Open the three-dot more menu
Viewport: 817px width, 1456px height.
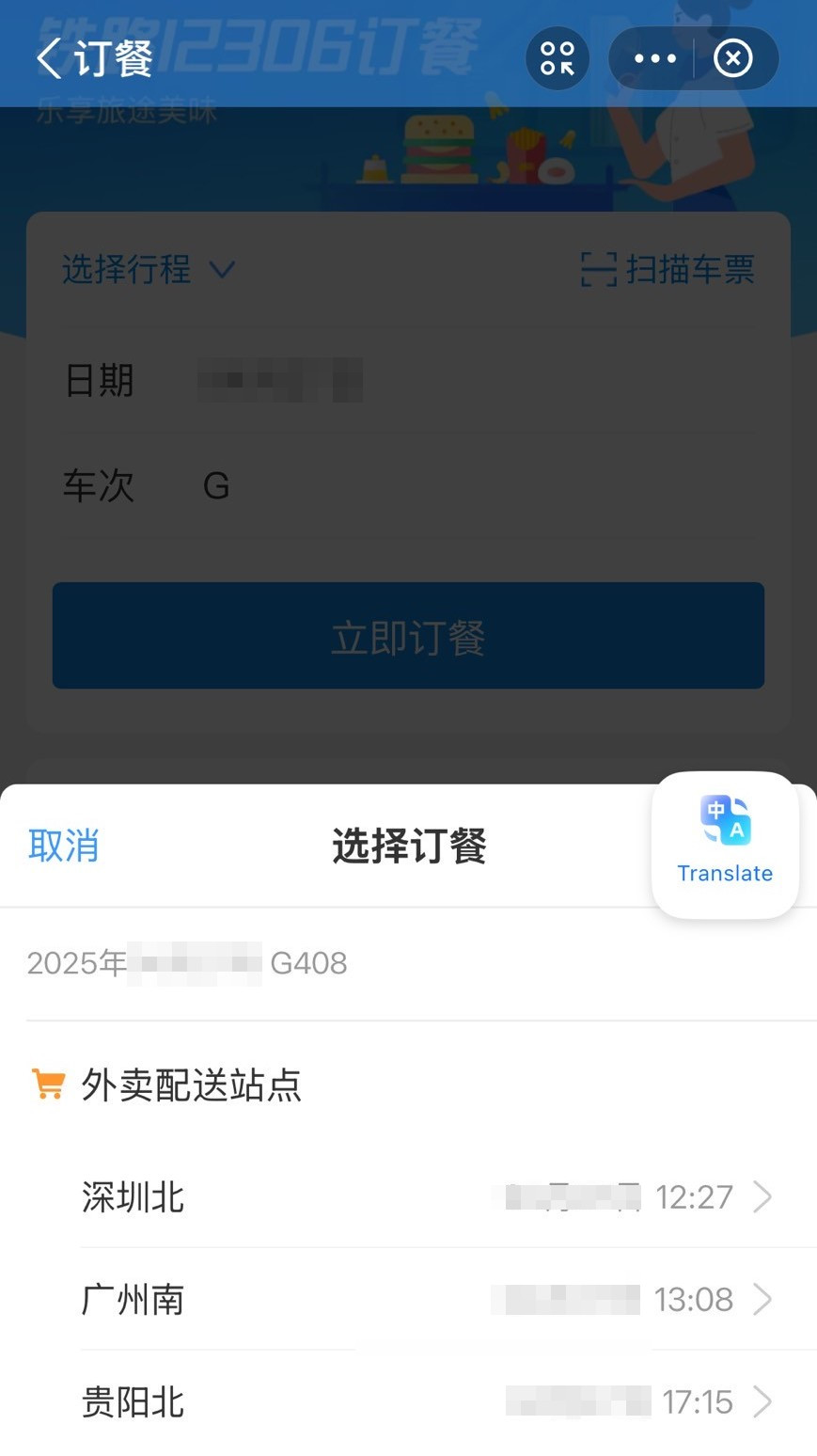click(654, 58)
